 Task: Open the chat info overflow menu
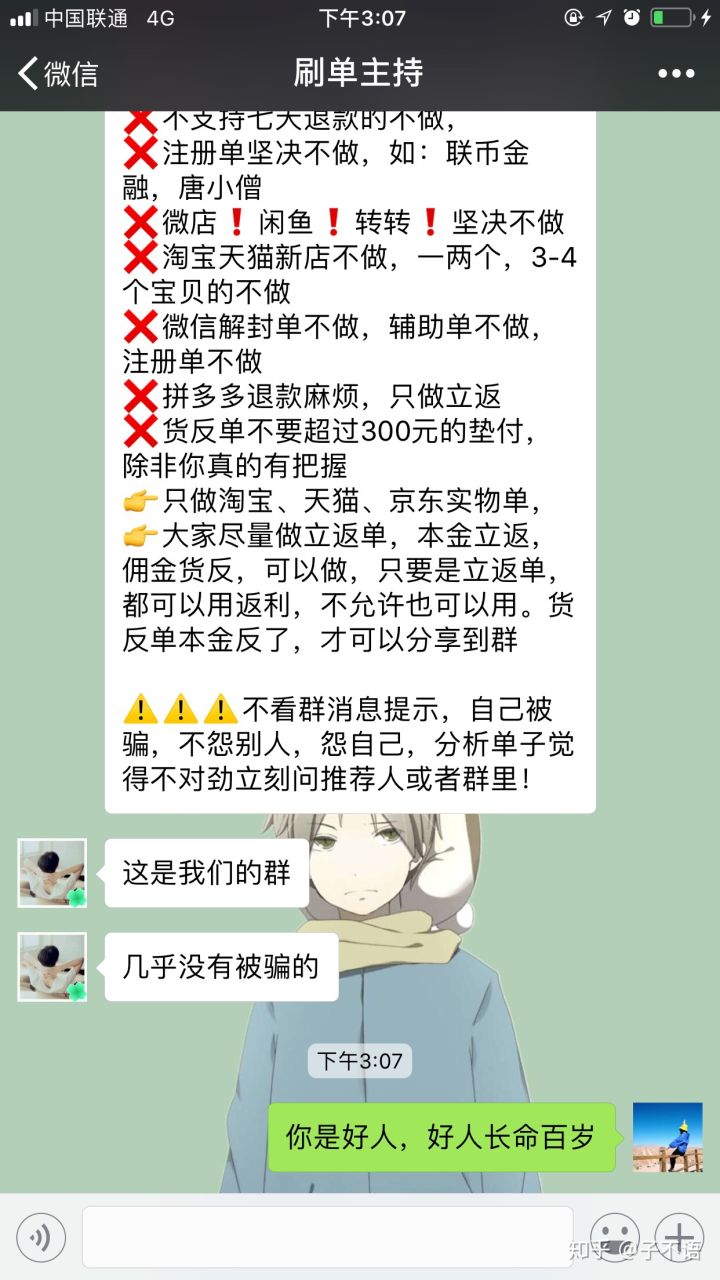(x=675, y=73)
